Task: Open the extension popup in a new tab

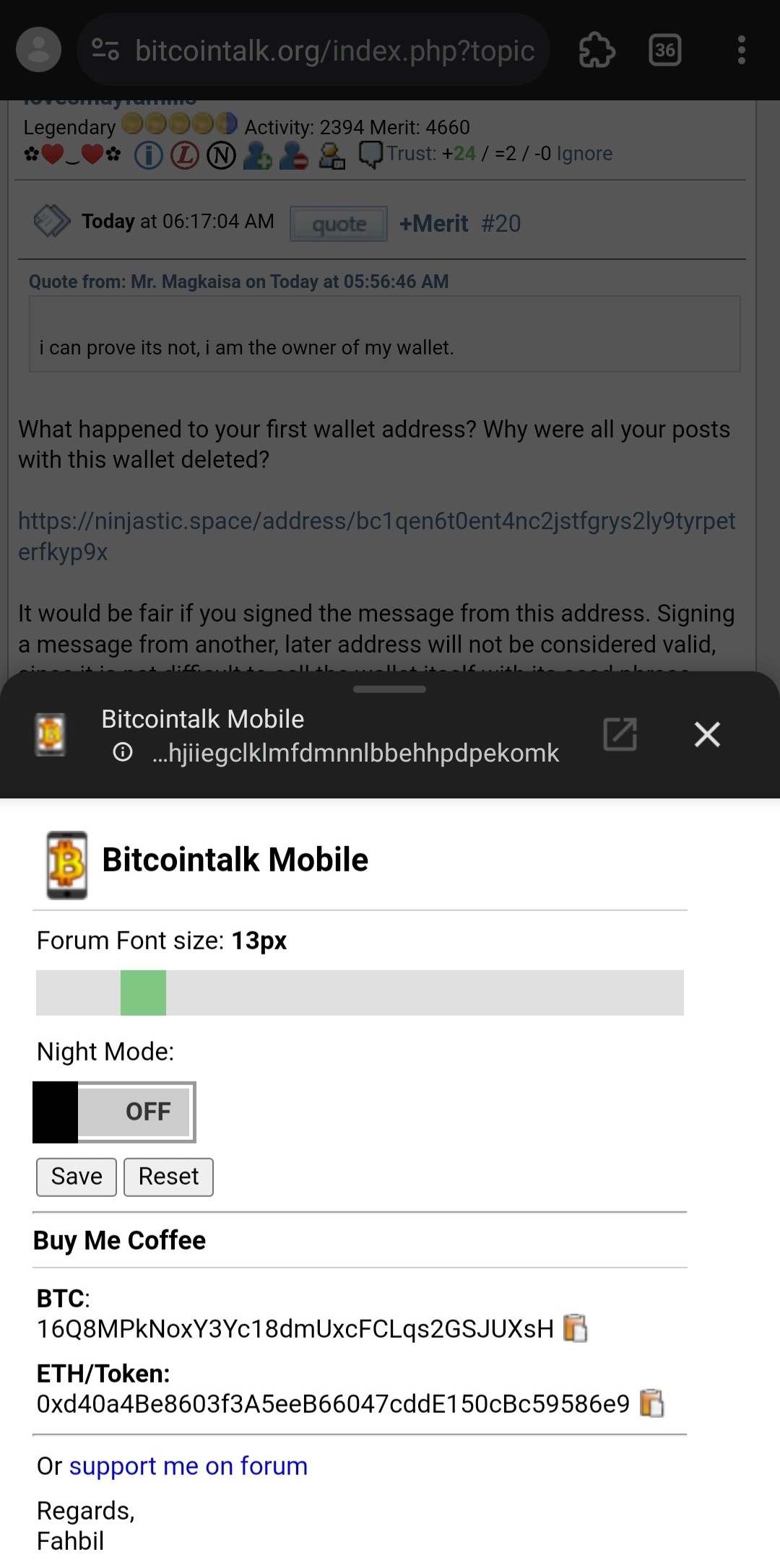Action: [x=620, y=735]
